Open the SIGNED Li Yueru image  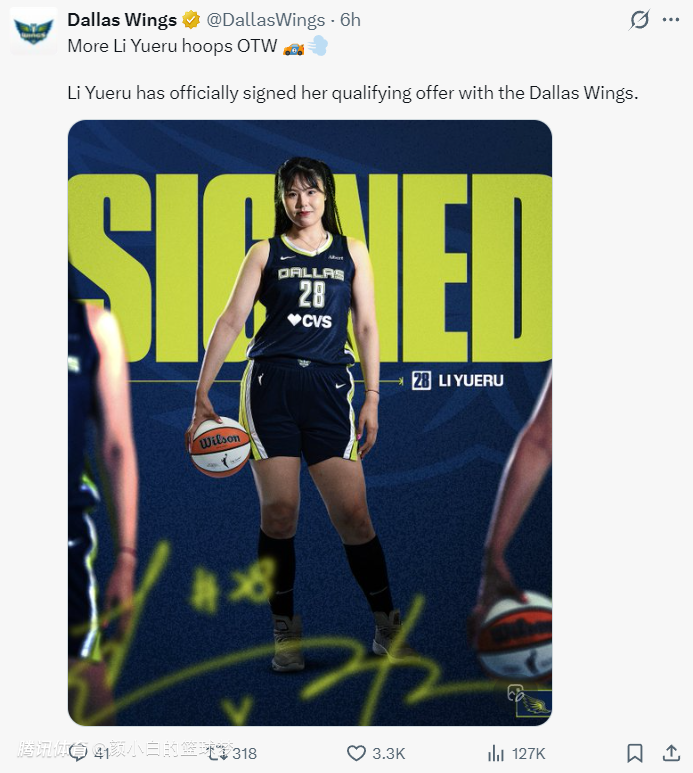(310, 422)
